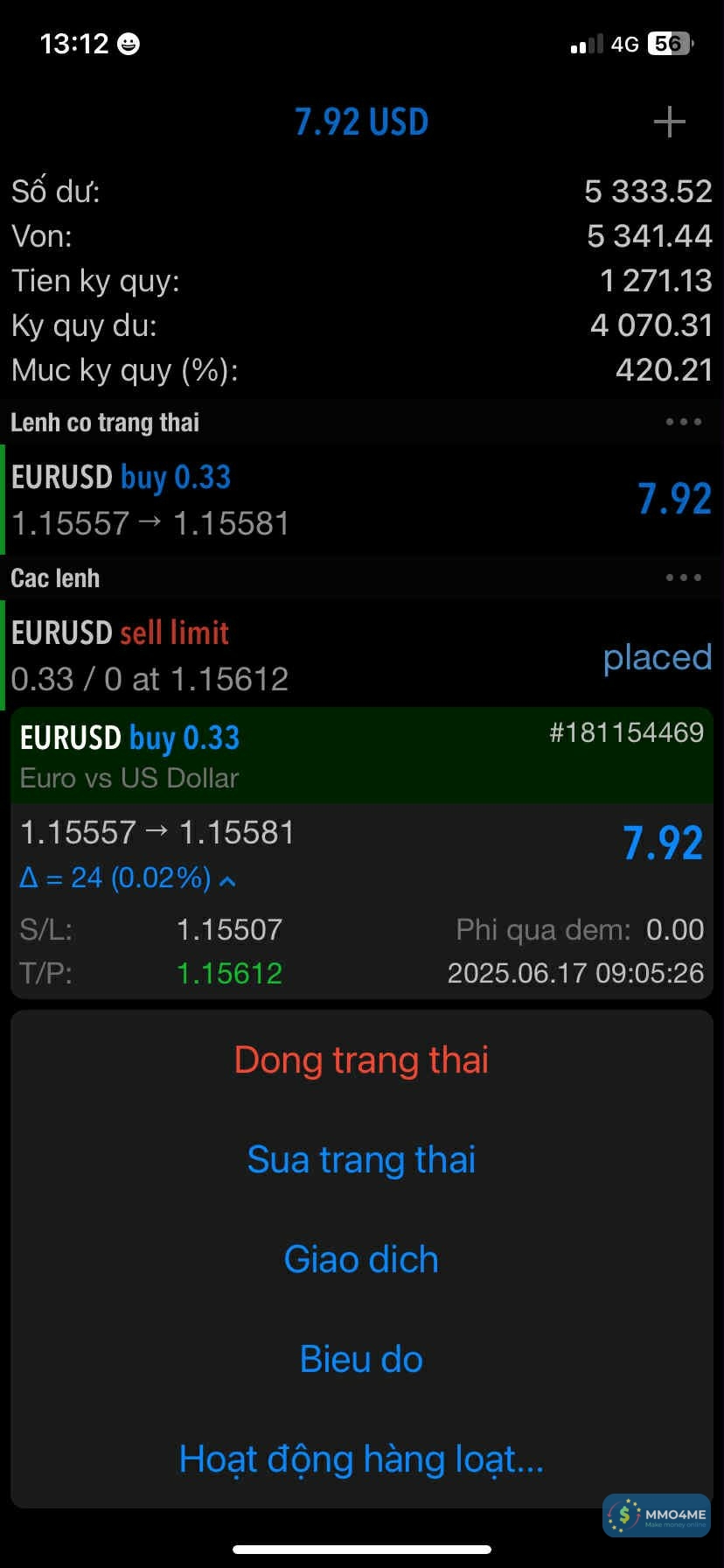Viewport: 724px width, 1568px height.
Task: Choose Dong trang thai to close position
Action: (361, 1060)
